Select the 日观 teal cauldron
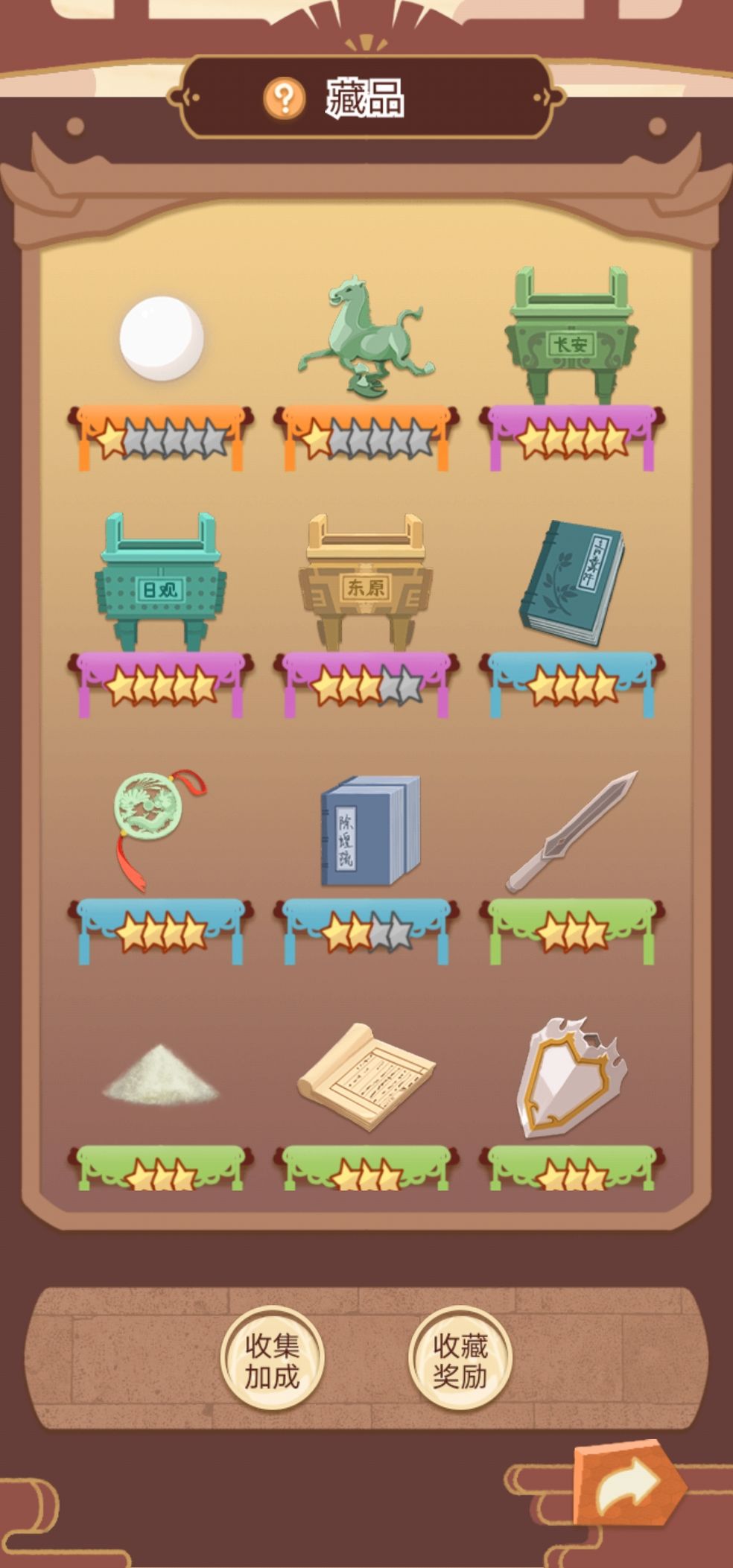The image size is (733, 1568). coord(161,583)
